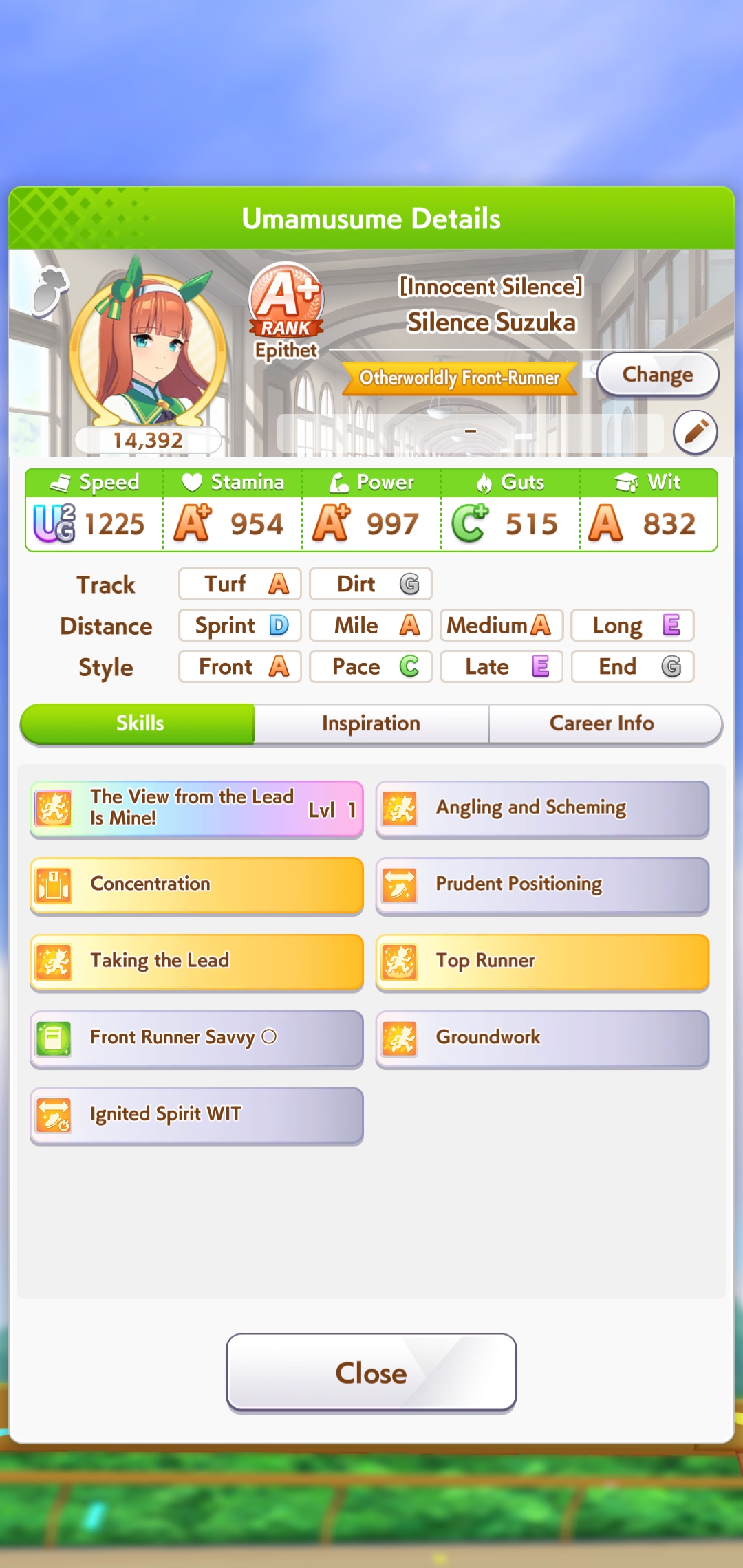View the Top Runner skill details

542,961
